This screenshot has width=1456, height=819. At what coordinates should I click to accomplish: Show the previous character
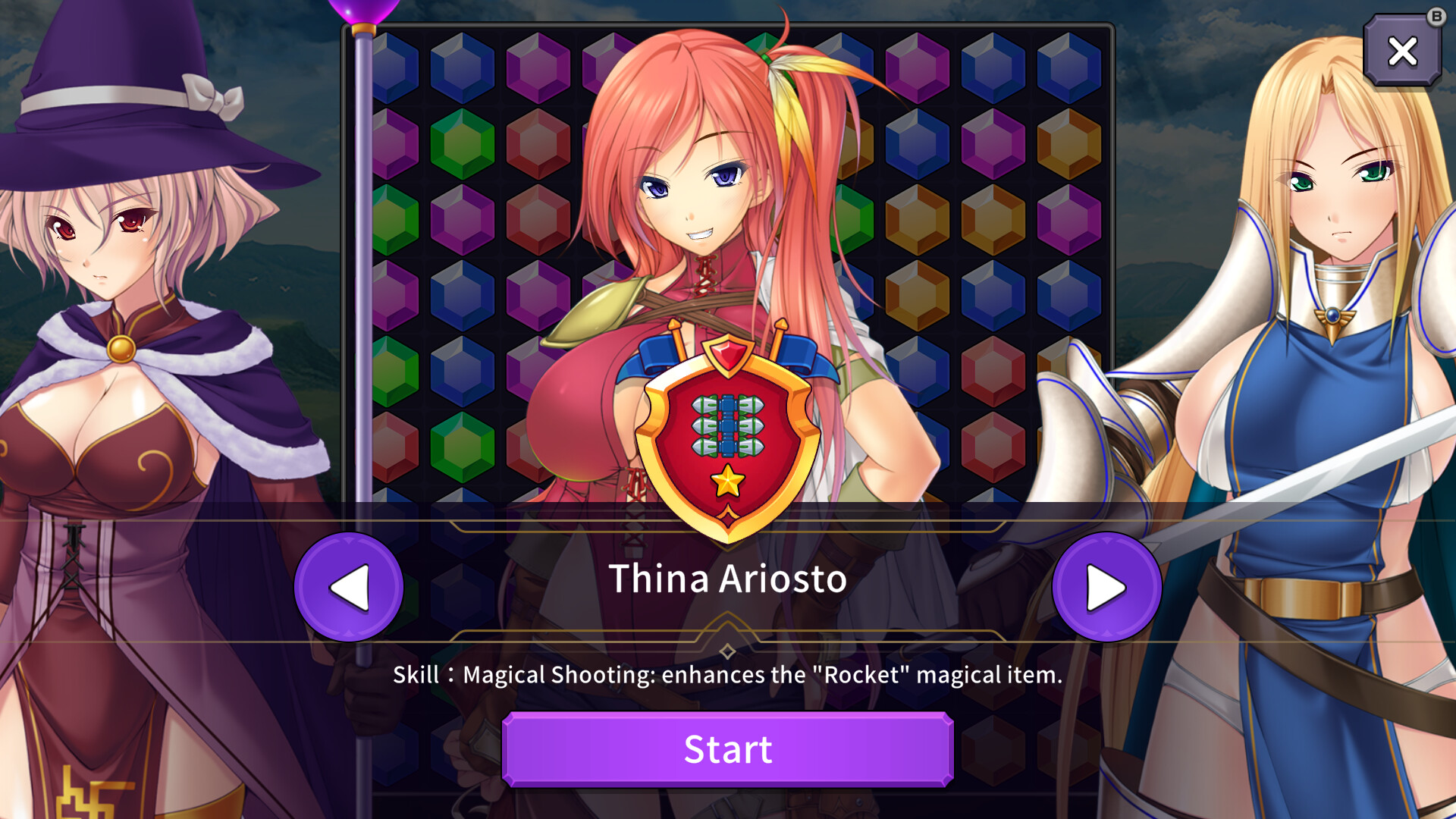coord(349,587)
